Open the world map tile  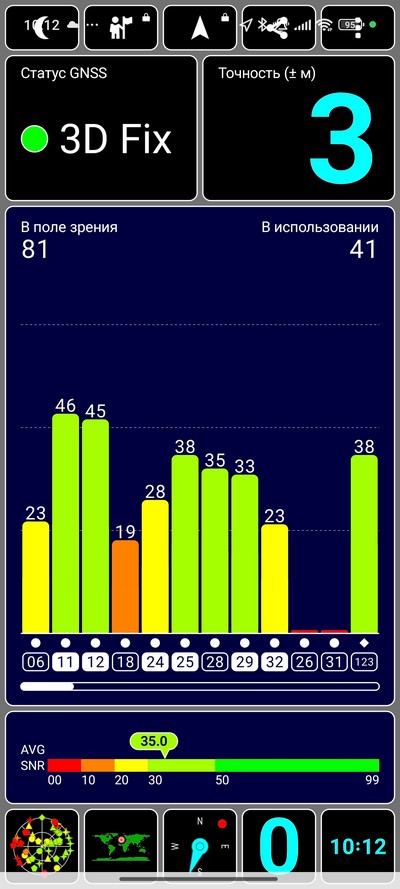click(x=121, y=846)
